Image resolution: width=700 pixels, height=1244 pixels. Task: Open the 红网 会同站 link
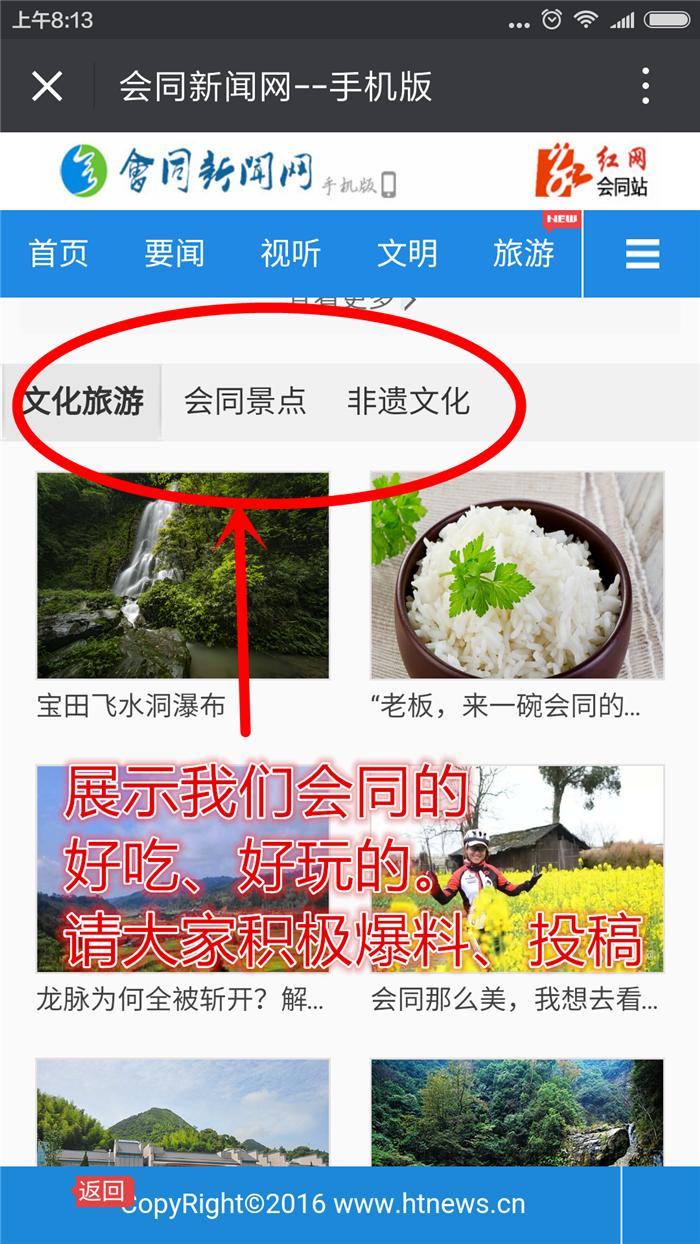coord(594,171)
